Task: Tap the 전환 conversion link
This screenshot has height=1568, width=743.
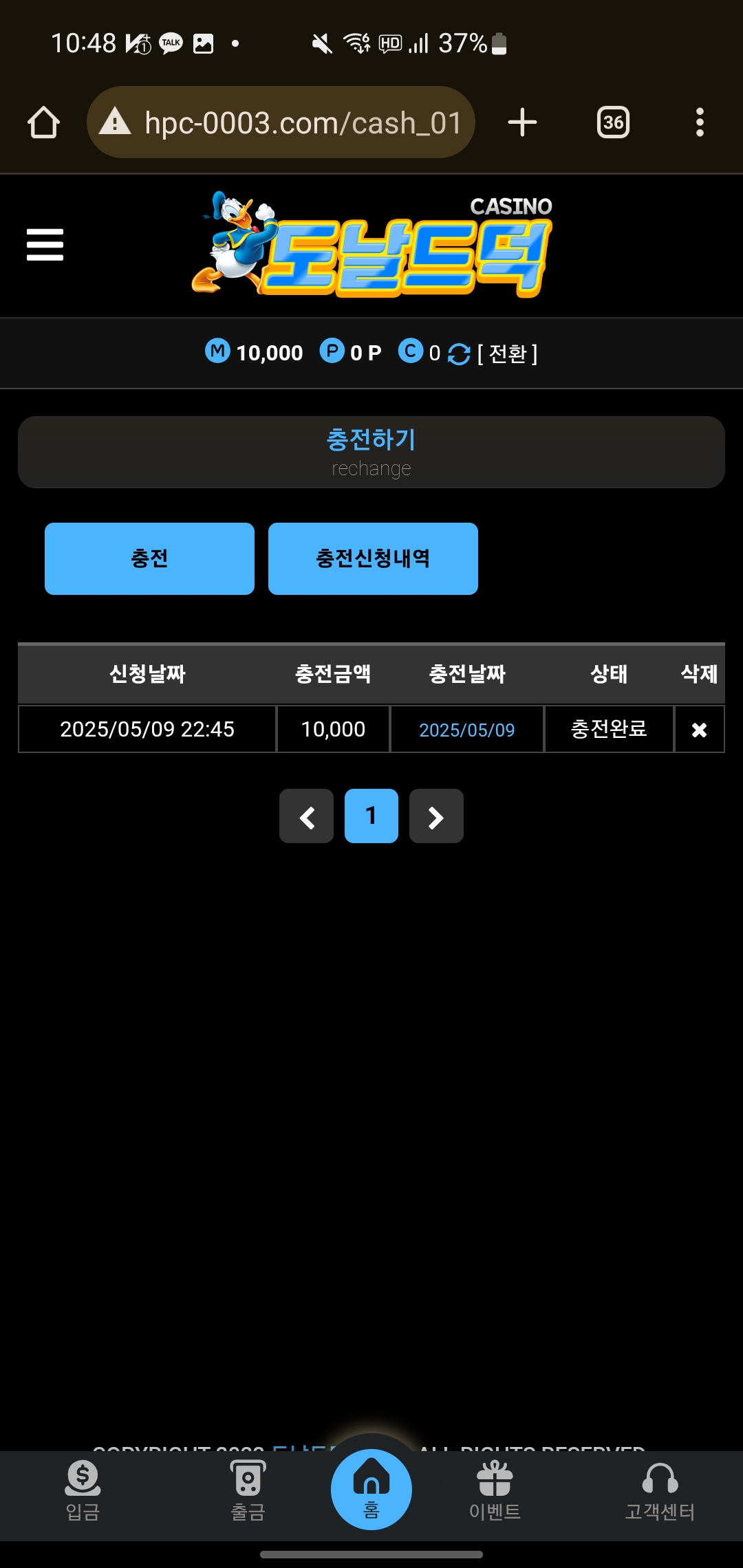Action: (507, 353)
